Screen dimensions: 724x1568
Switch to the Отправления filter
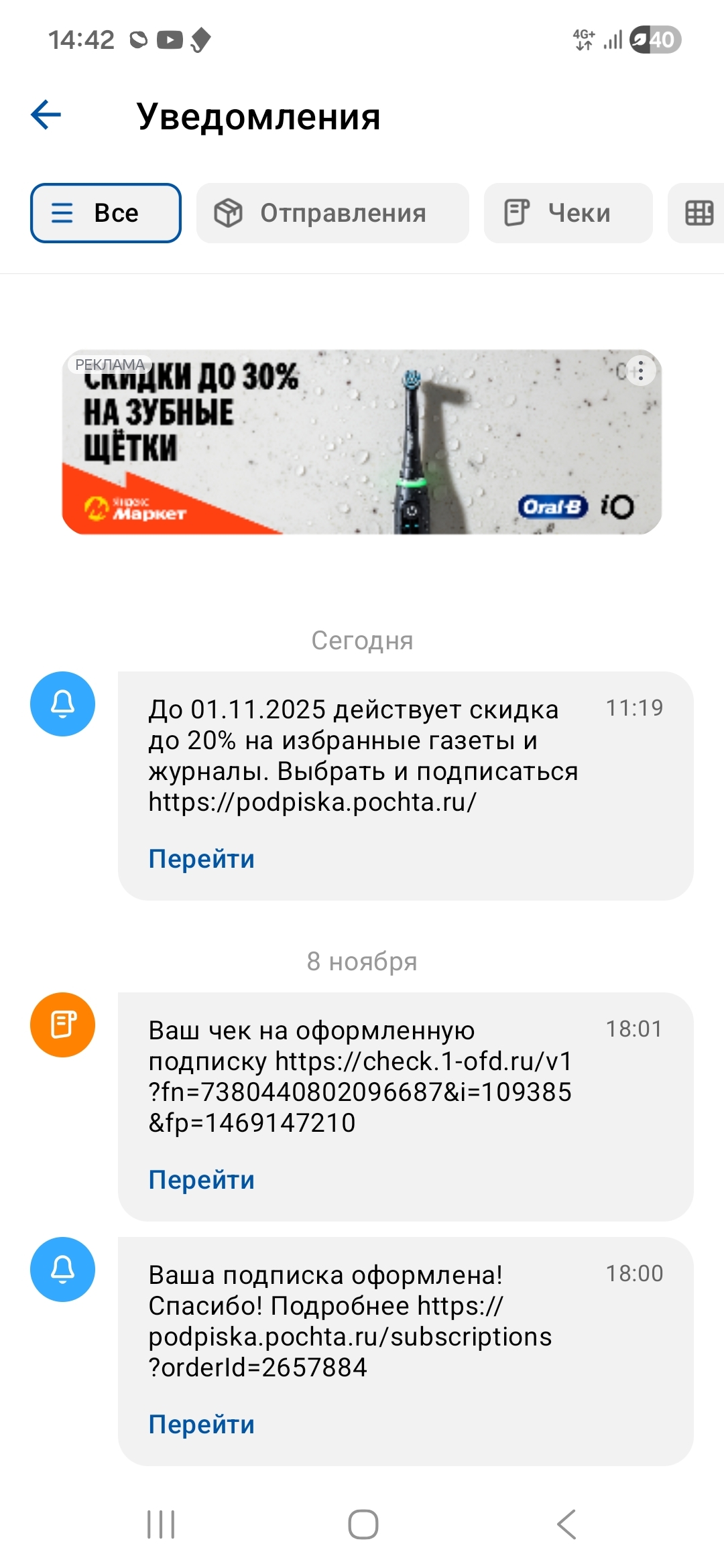[x=333, y=213]
